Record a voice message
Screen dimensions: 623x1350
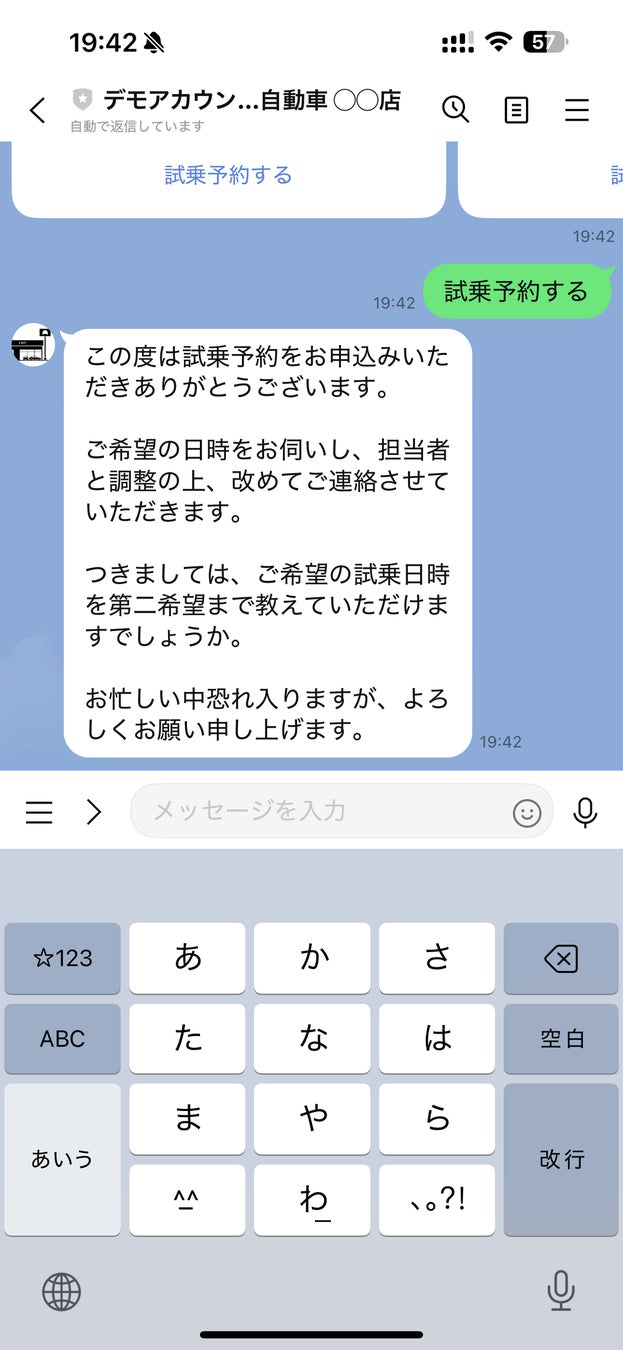click(x=585, y=812)
